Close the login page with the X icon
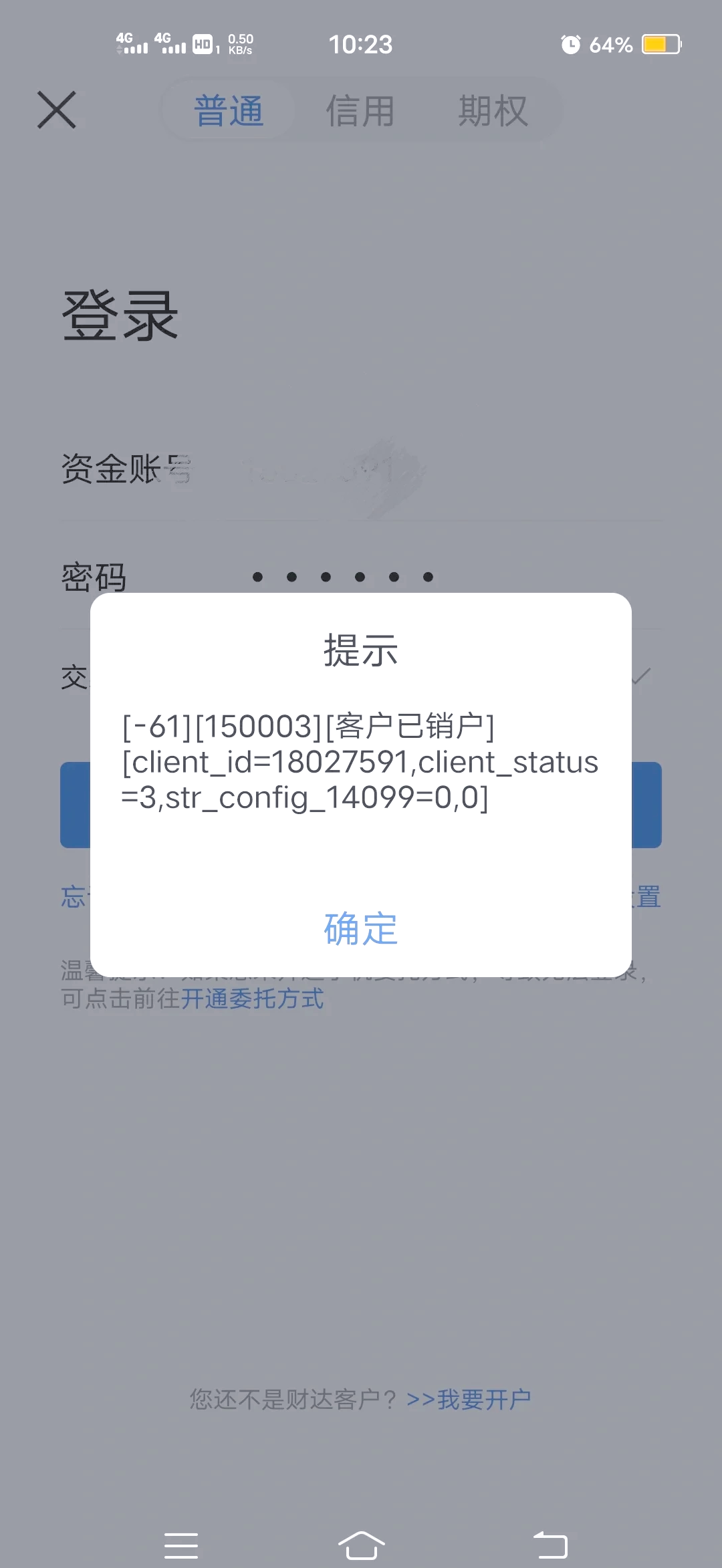This screenshot has height=1568, width=722. pyautogui.click(x=56, y=110)
